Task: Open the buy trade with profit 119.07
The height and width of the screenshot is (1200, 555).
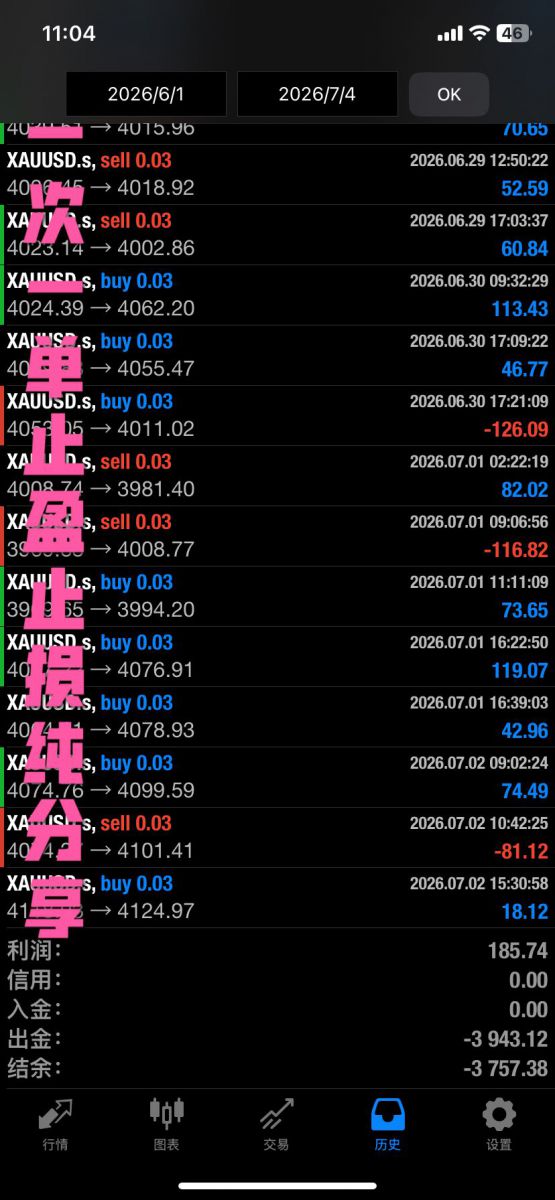Action: coord(277,656)
